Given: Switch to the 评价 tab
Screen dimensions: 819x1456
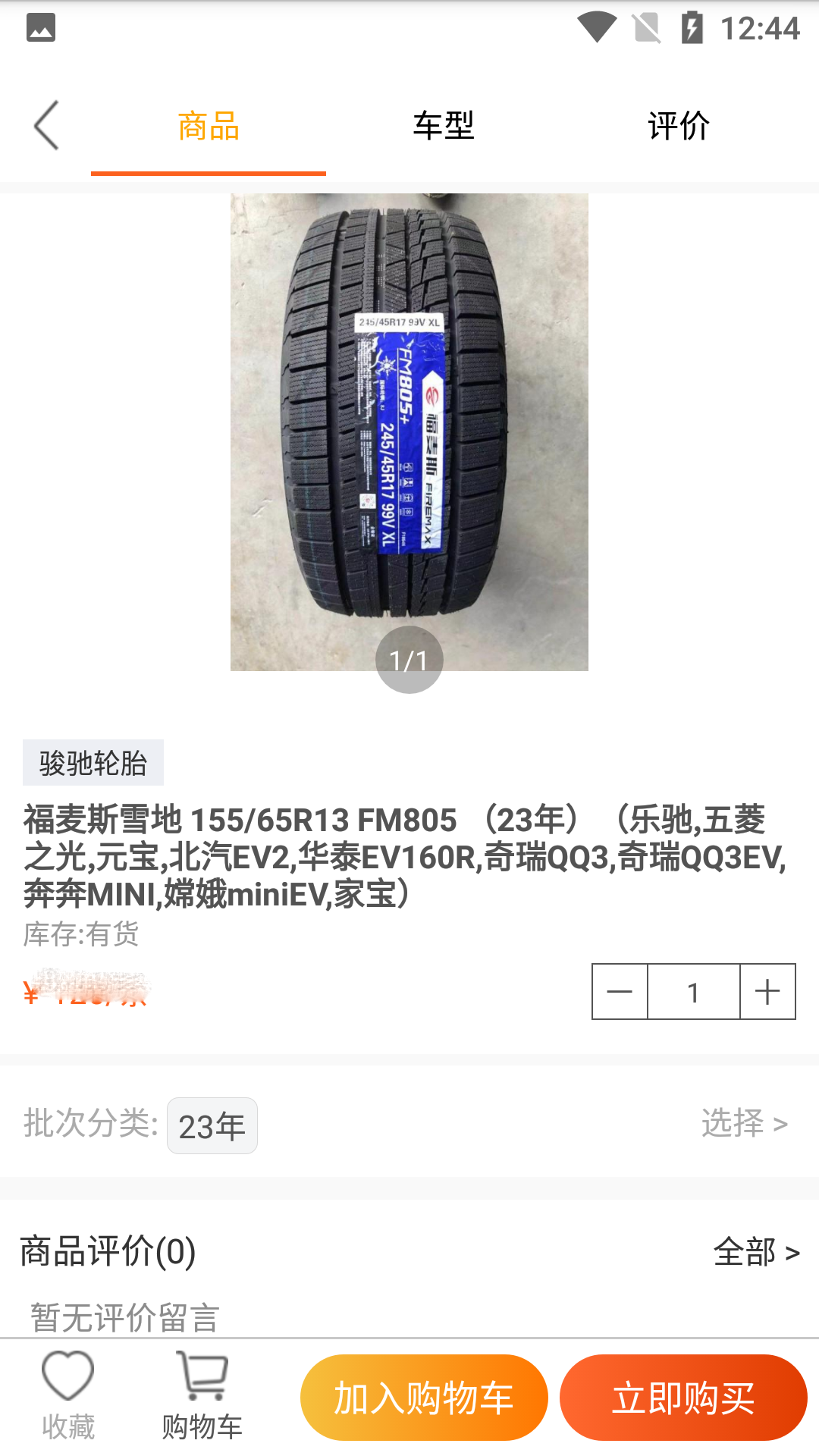Looking at the screenshot, I should 679,126.
